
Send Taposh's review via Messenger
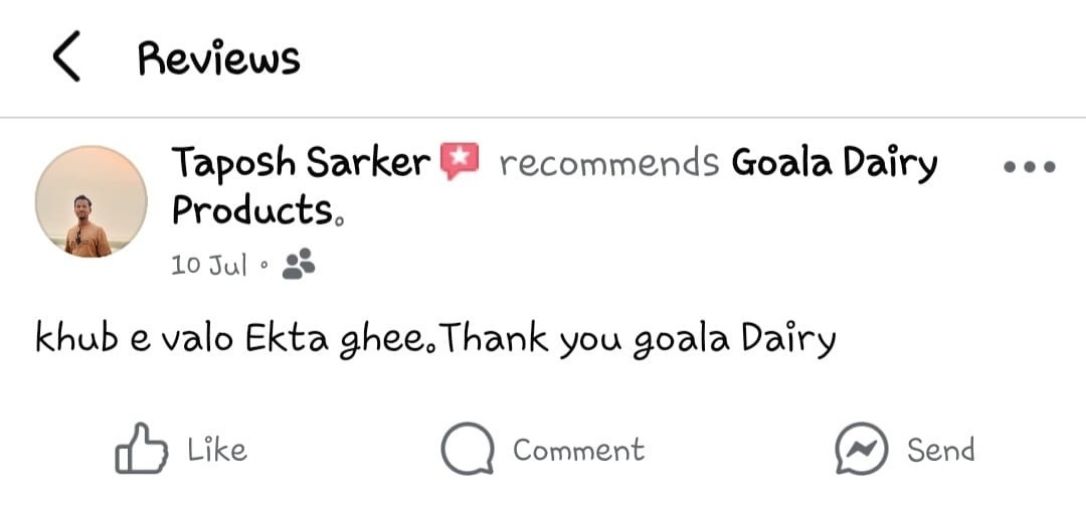[x=905, y=451]
